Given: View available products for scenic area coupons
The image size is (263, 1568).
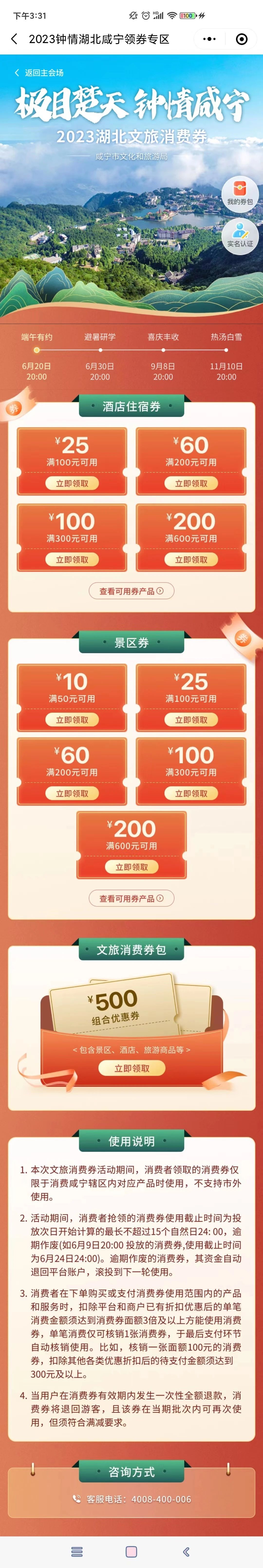Looking at the screenshot, I should click(x=131, y=898).
